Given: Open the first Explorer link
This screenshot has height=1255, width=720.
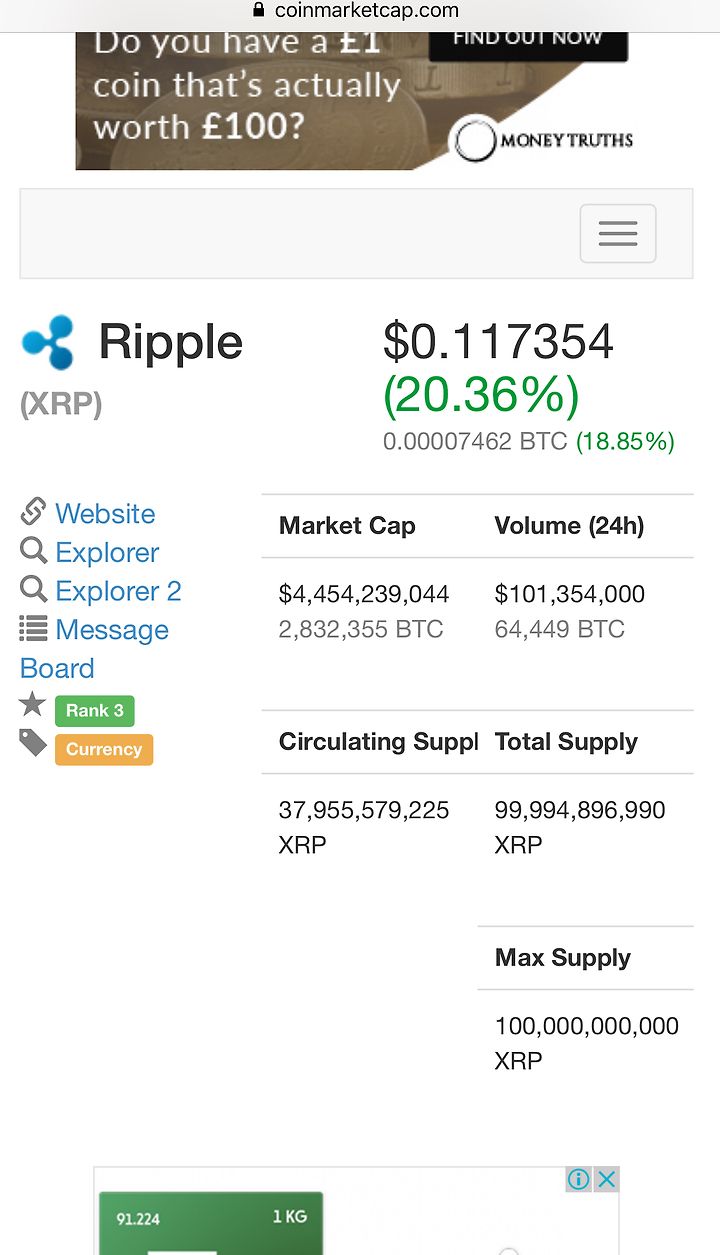Looking at the screenshot, I should pos(107,552).
